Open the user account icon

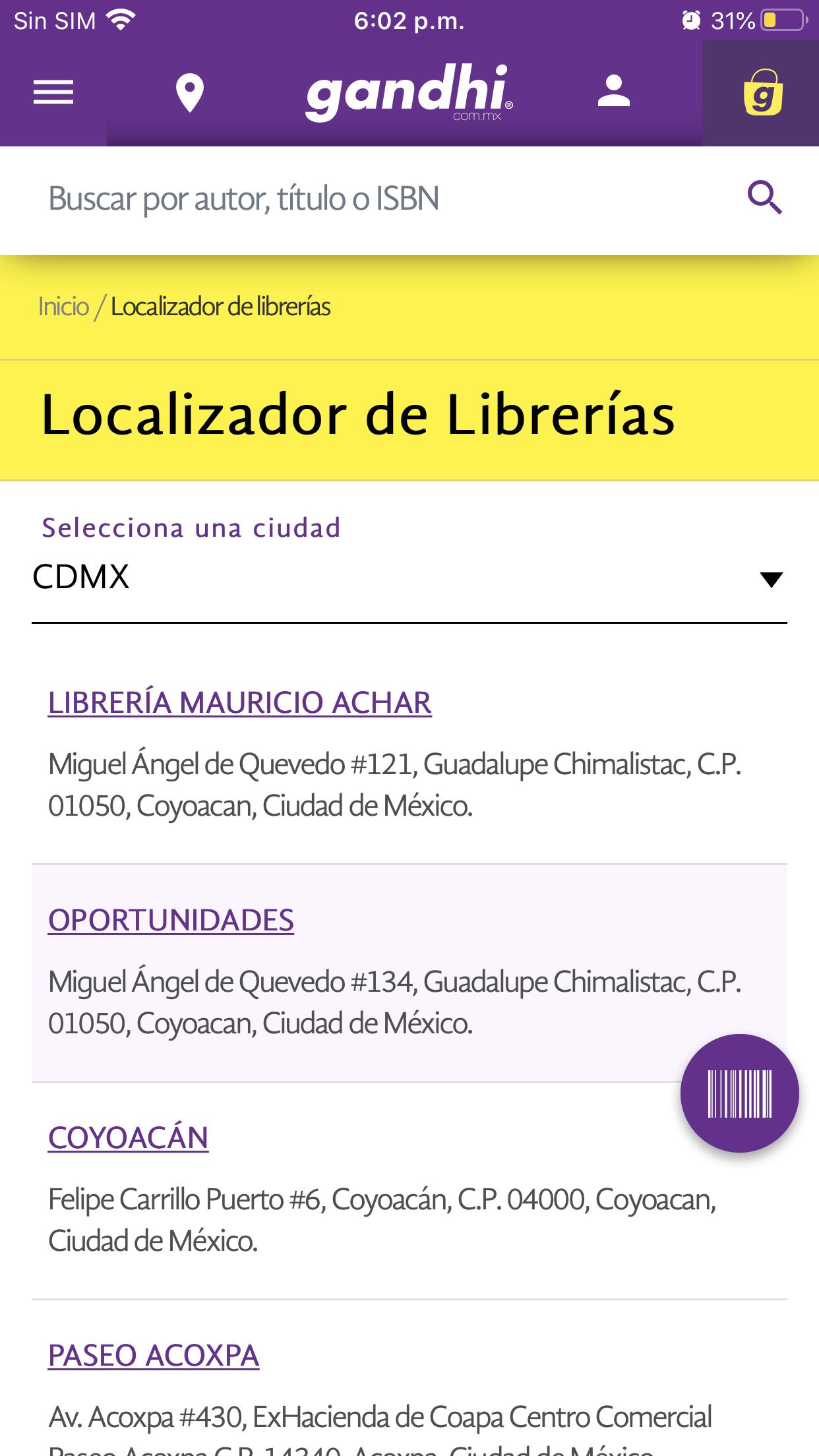[x=614, y=92]
